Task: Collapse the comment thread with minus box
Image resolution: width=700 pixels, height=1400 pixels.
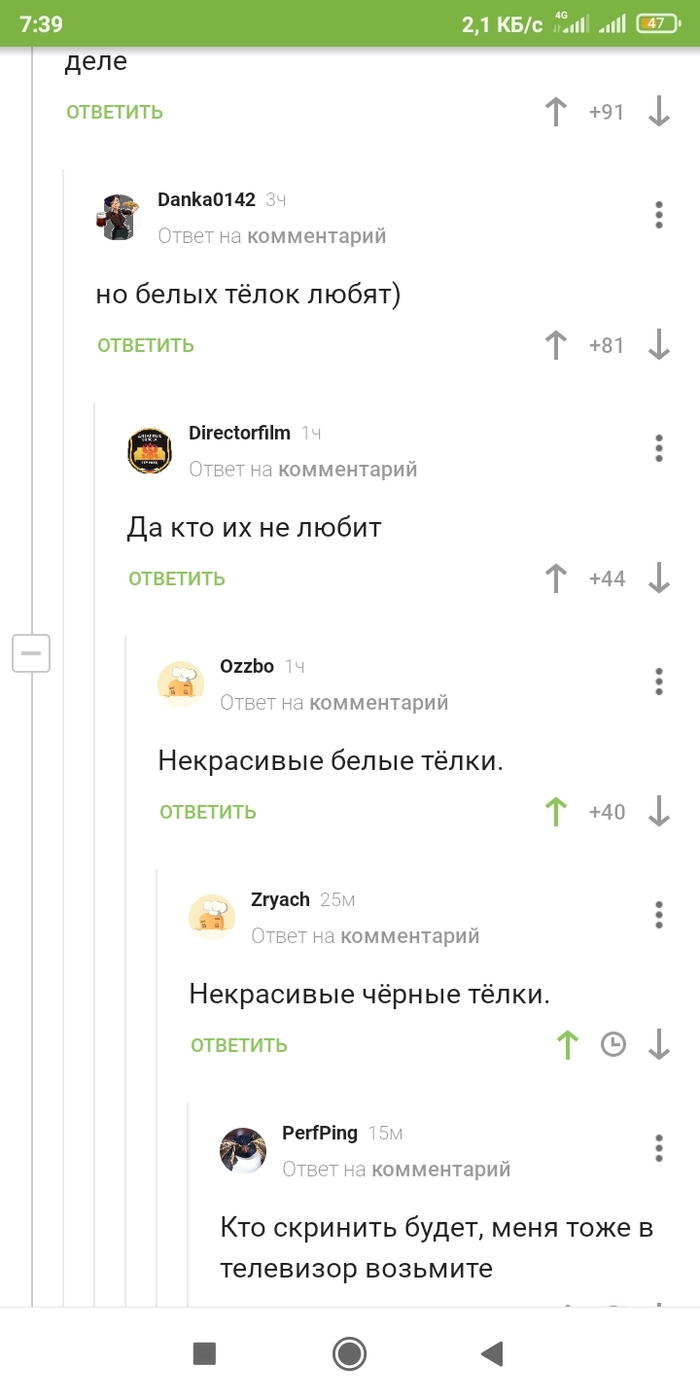Action: [x=31, y=653]
